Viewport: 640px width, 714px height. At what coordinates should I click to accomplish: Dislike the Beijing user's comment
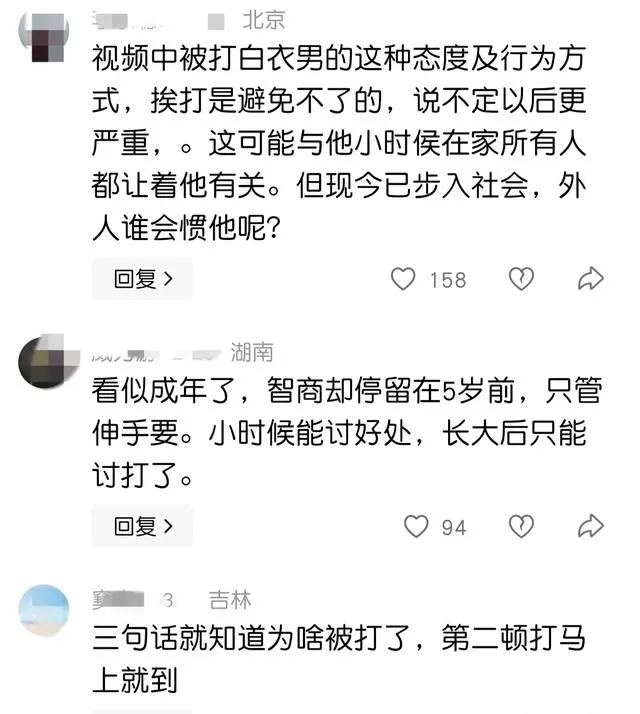(521, 279)
